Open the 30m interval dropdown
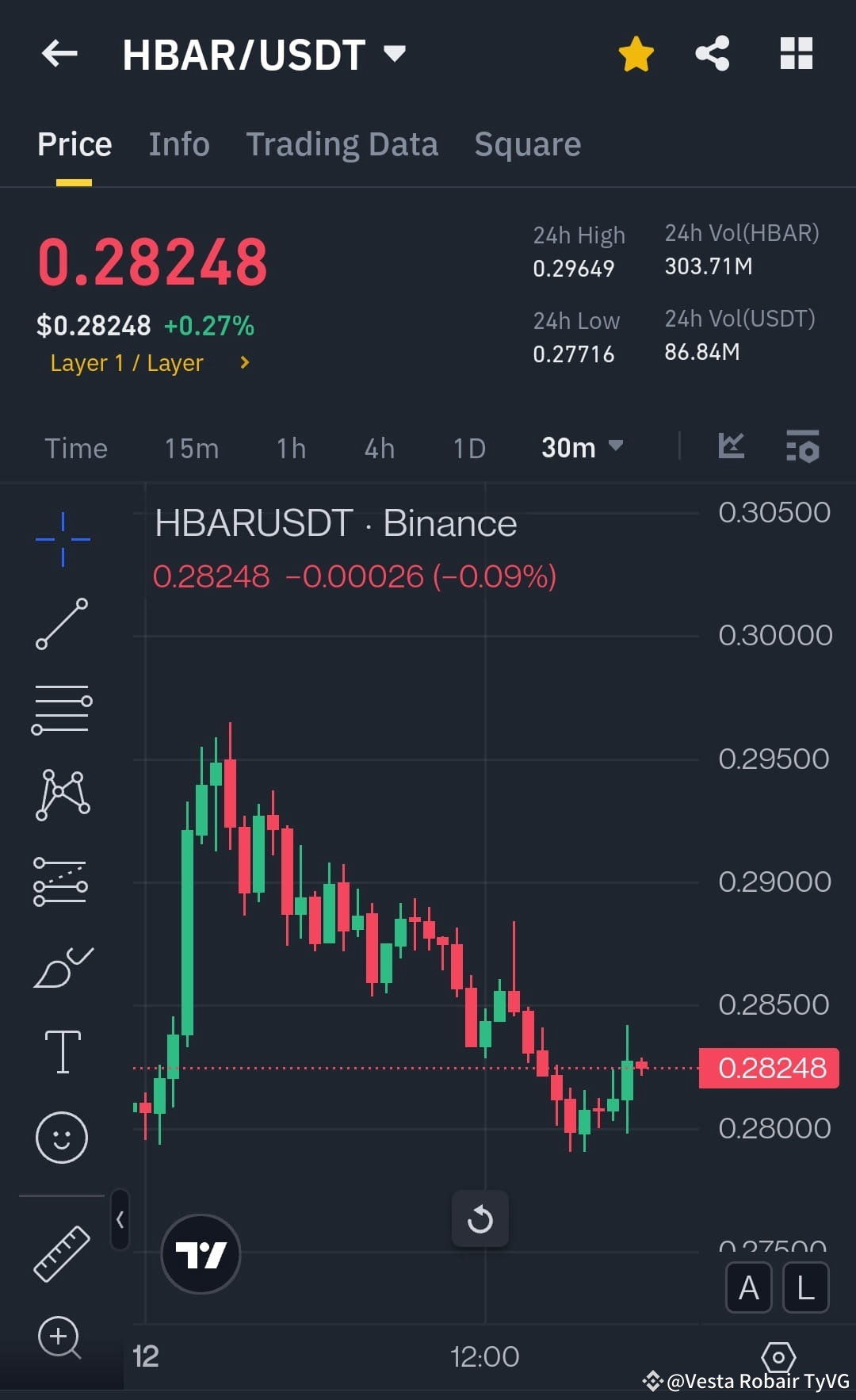The width and height of the screenshot is (856, 1400). tap(583, 447)
